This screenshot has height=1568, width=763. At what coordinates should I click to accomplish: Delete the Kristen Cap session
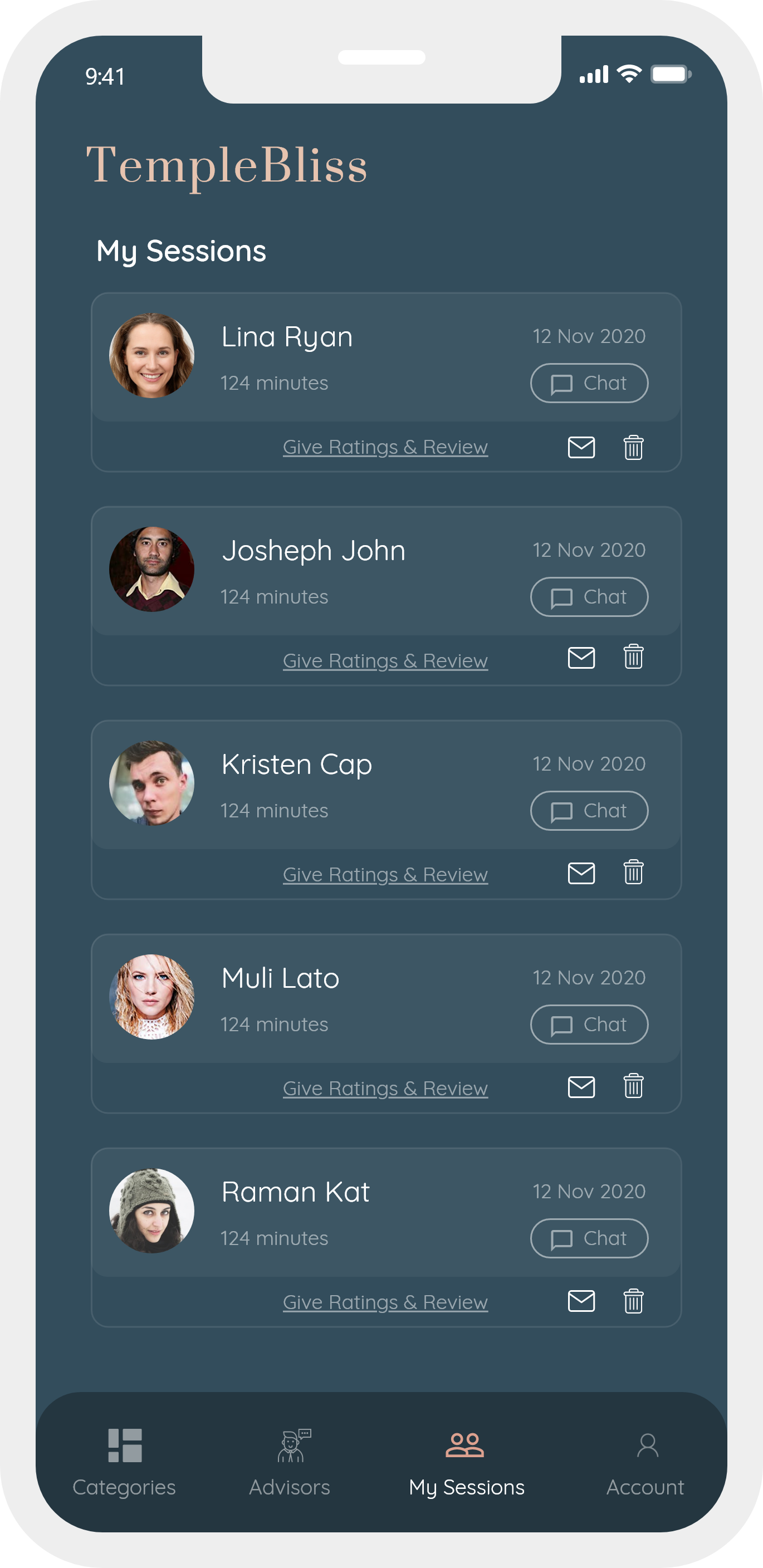coord(633,873)
